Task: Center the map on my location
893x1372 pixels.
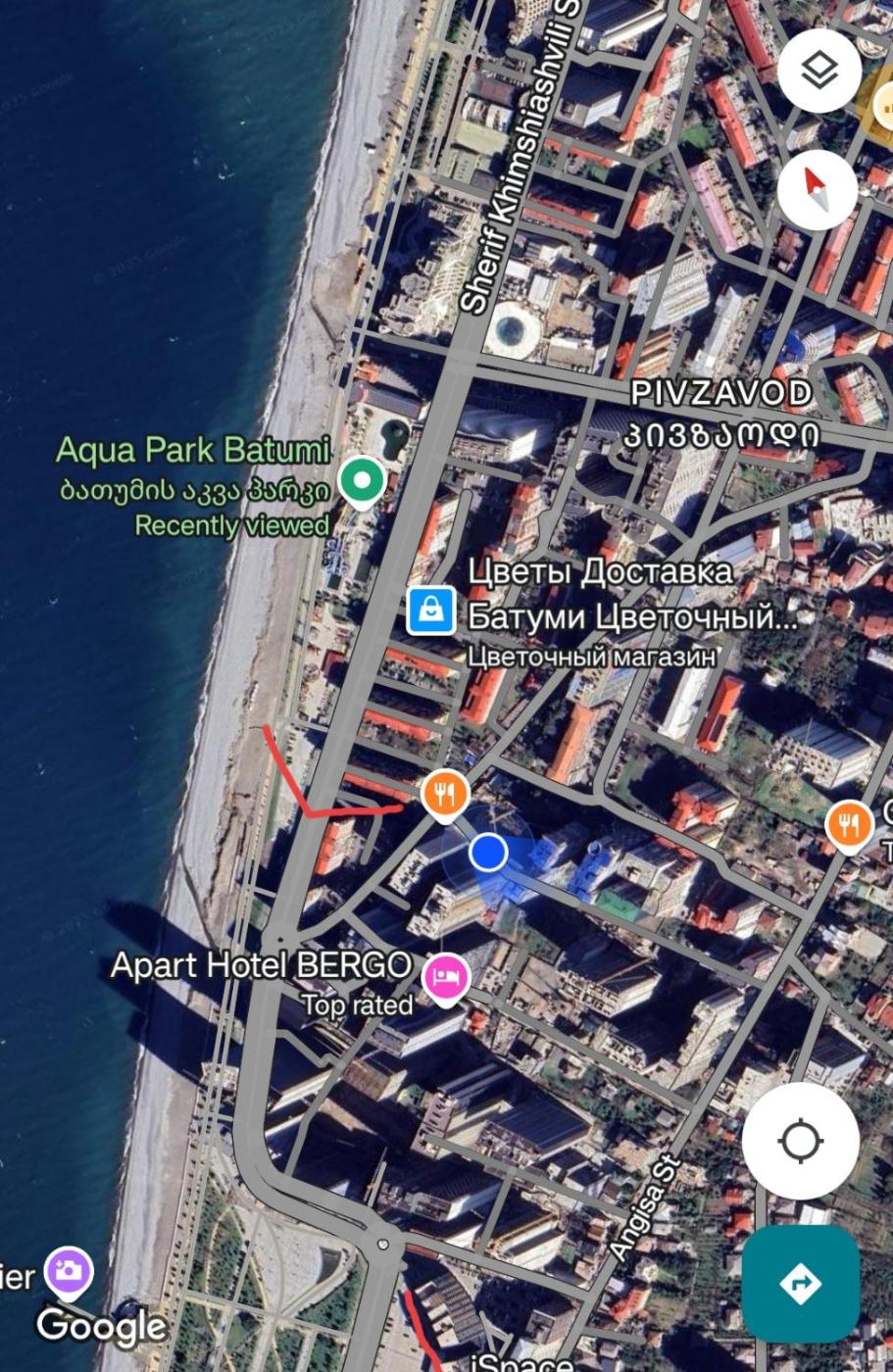Action: point(800,1141)
